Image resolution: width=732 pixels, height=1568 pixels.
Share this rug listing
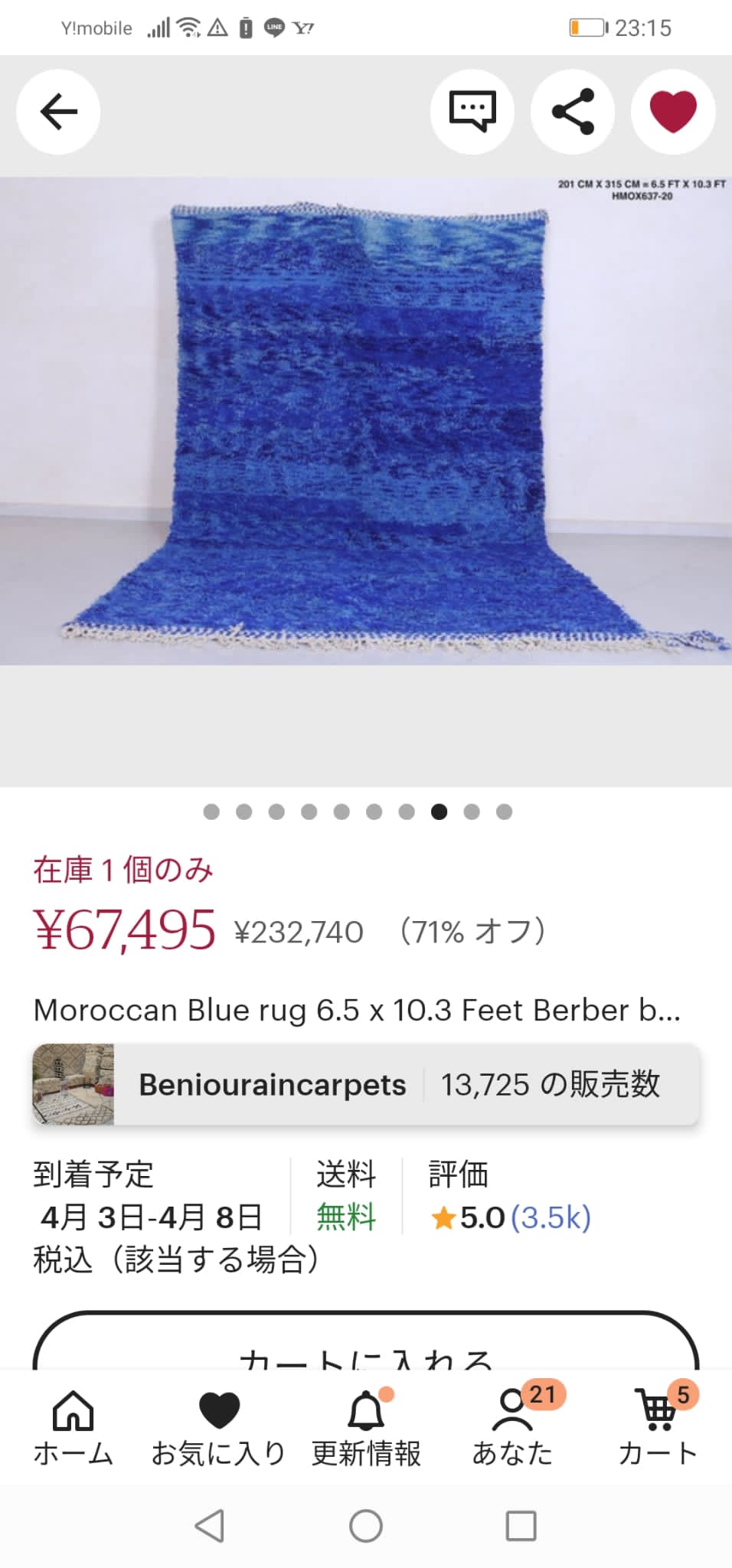573,112
